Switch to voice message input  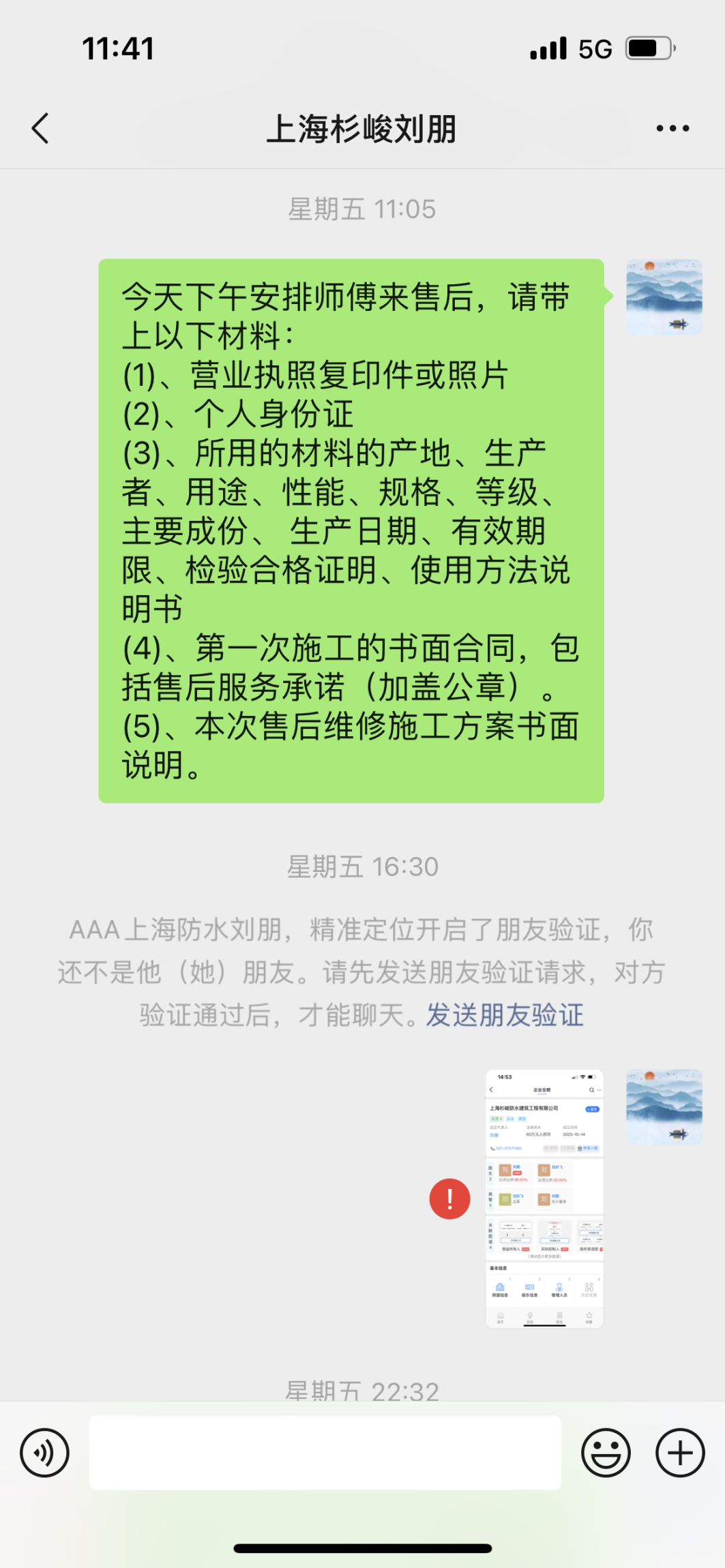45,1453
